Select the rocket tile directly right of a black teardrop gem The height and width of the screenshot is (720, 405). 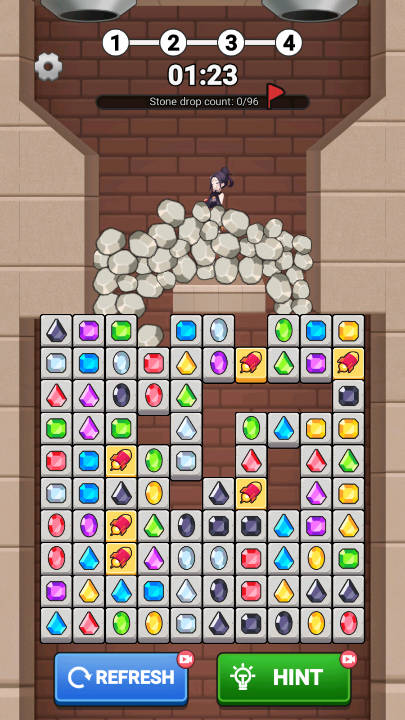[251, 494]
